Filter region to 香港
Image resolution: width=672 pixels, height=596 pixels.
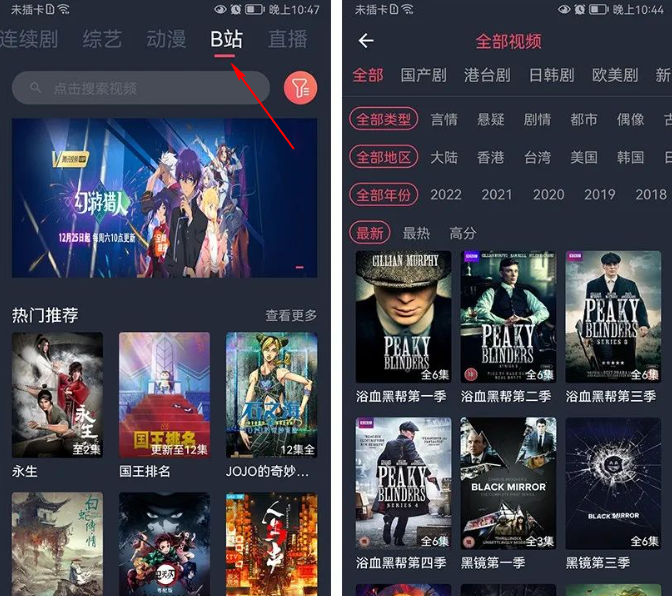coord(491,157)
